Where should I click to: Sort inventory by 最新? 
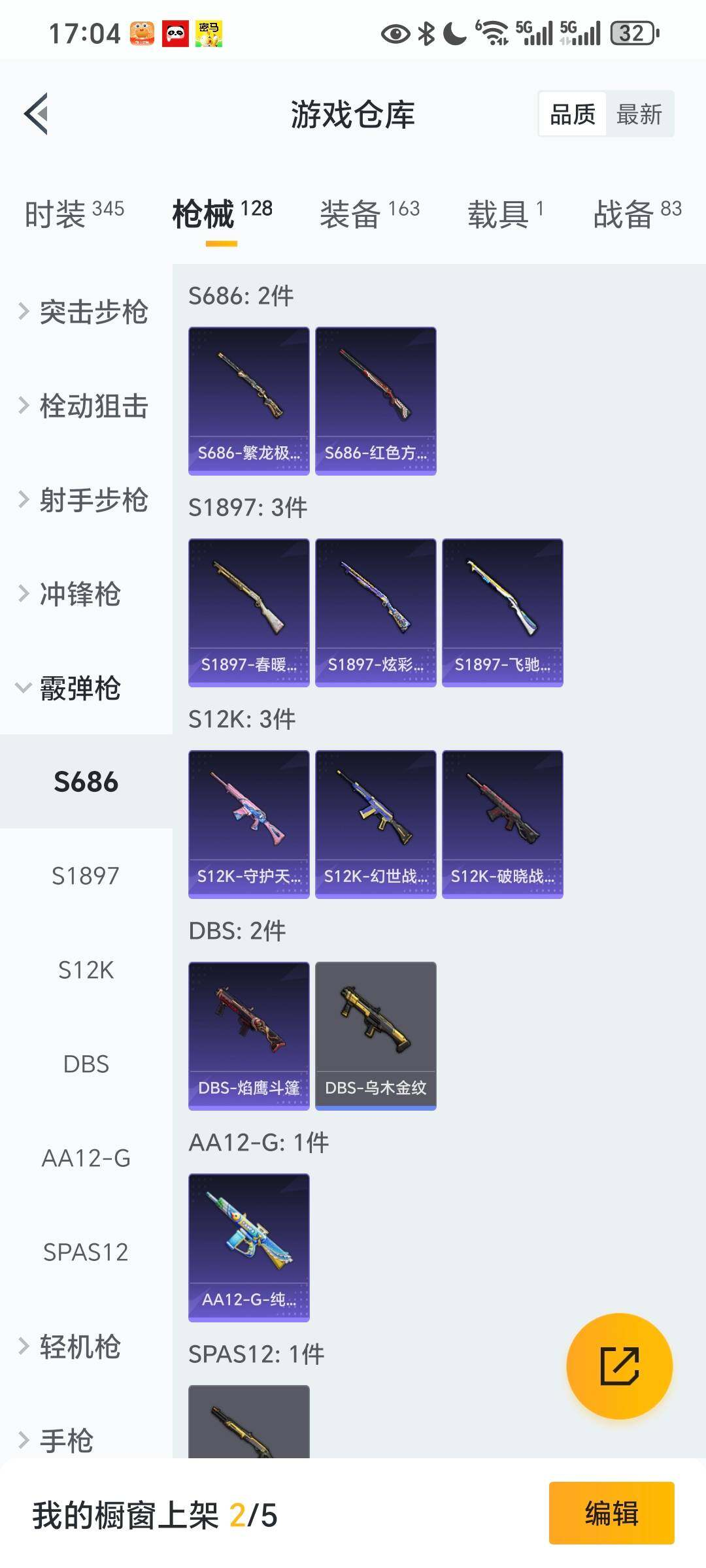(x=639, y=114)
